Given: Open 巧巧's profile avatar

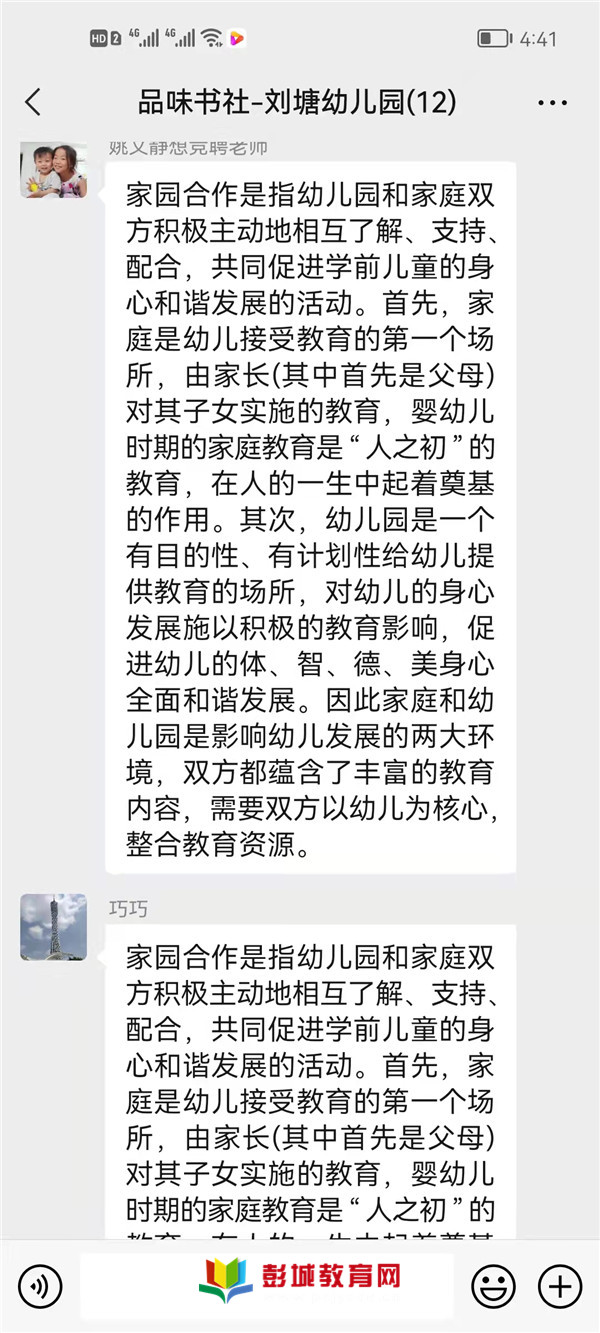Looking at the screenshot, I should point(53,927).
